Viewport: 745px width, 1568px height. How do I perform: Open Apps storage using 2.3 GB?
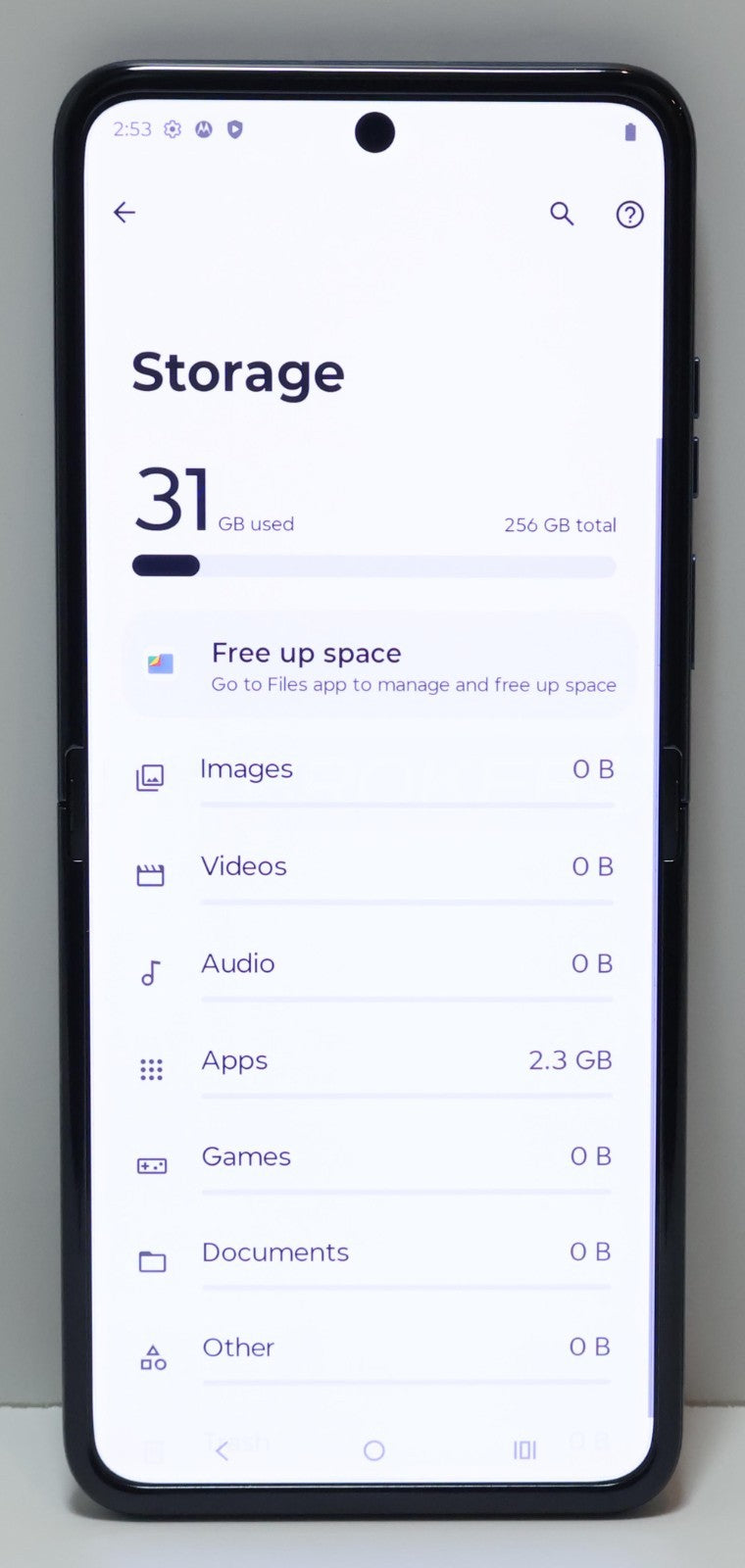pyautogui.click(x=373, y=1062)
